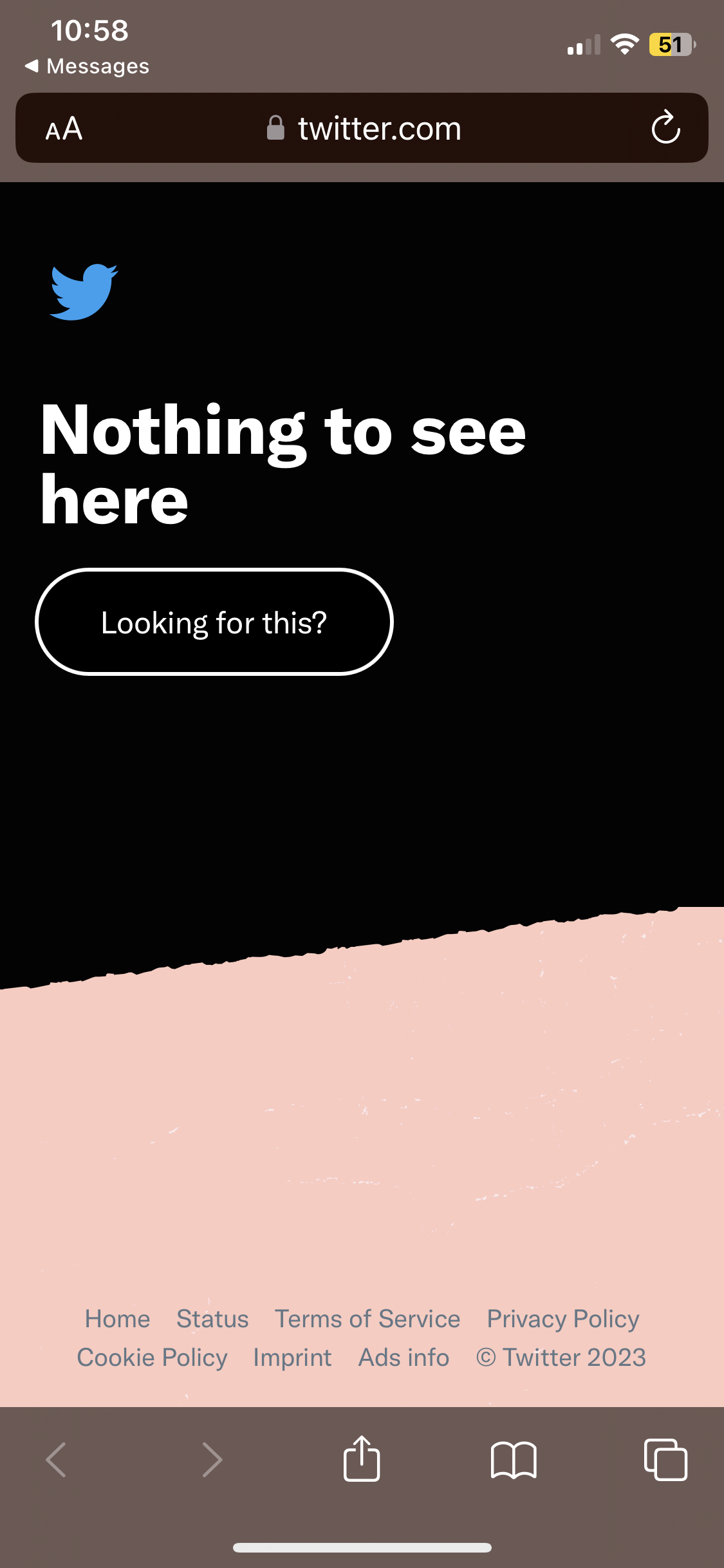Image resolution: width=724 pixels, height=1568 pixels.
Task: Tap the twitter.com address bar
Action: click(x=364, y=129)
